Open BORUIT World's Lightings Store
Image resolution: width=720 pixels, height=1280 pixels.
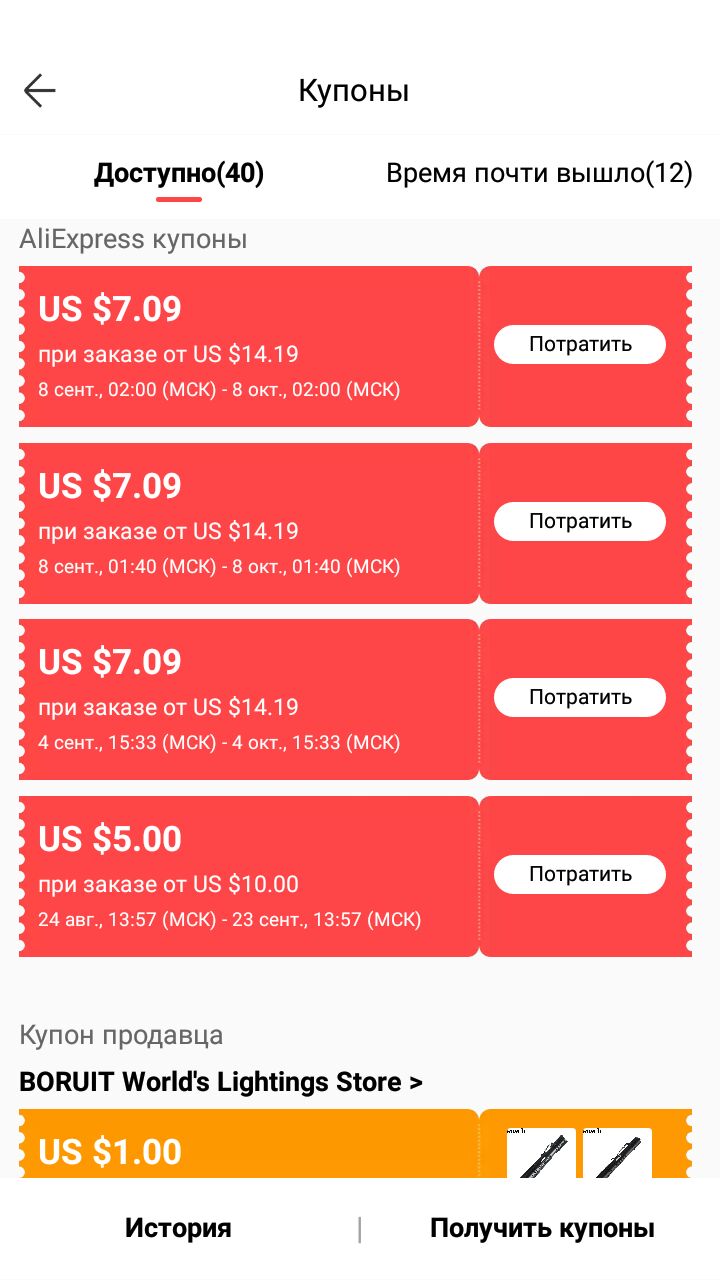click(221, 1082)
